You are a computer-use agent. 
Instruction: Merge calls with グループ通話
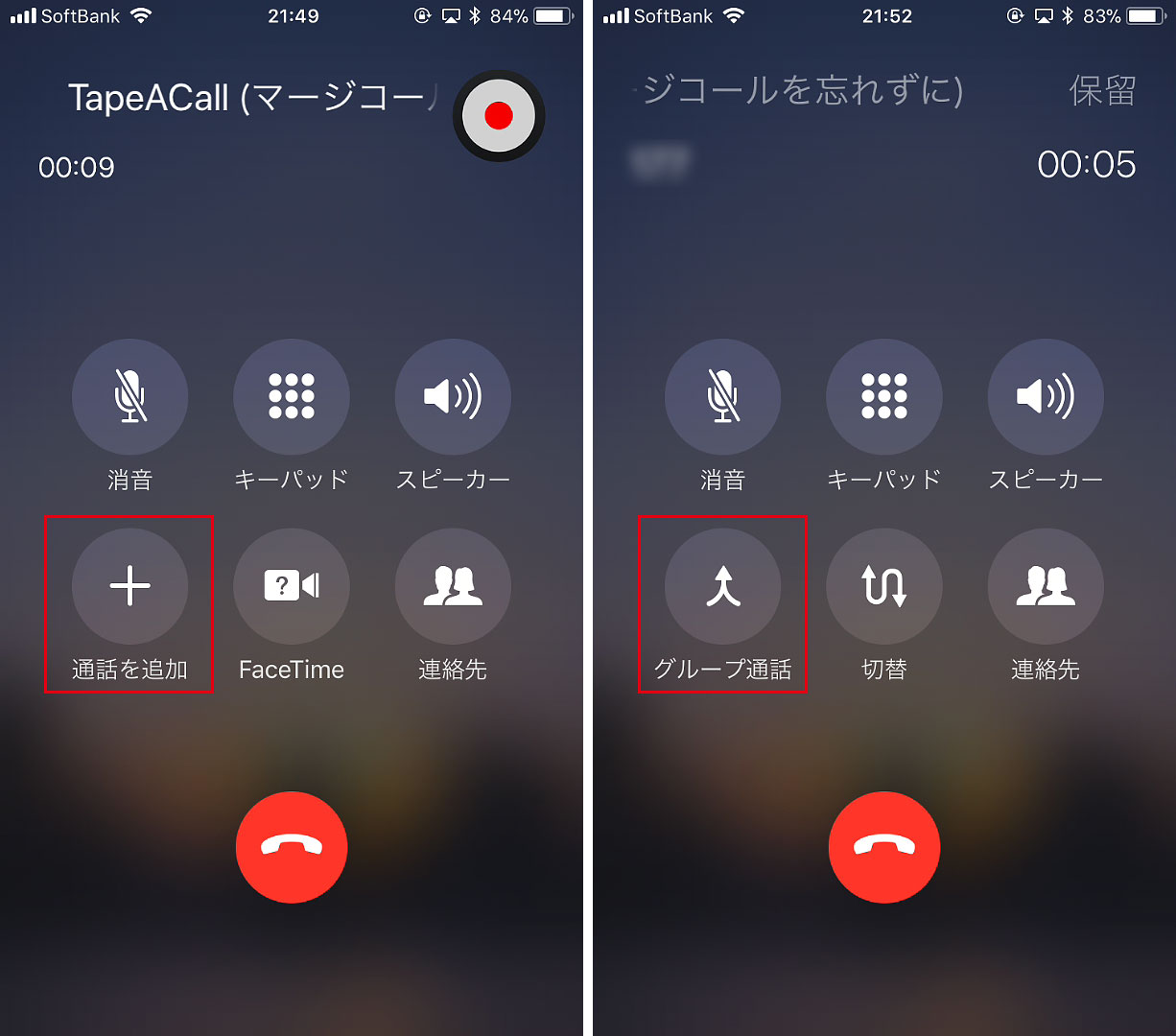722,586
